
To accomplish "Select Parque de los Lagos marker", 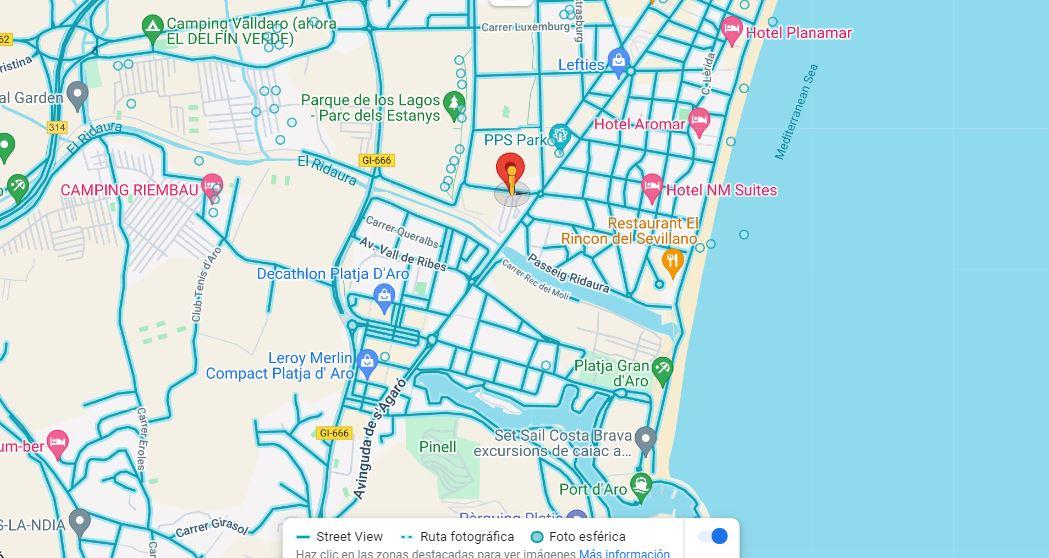I will pos(455,103).
